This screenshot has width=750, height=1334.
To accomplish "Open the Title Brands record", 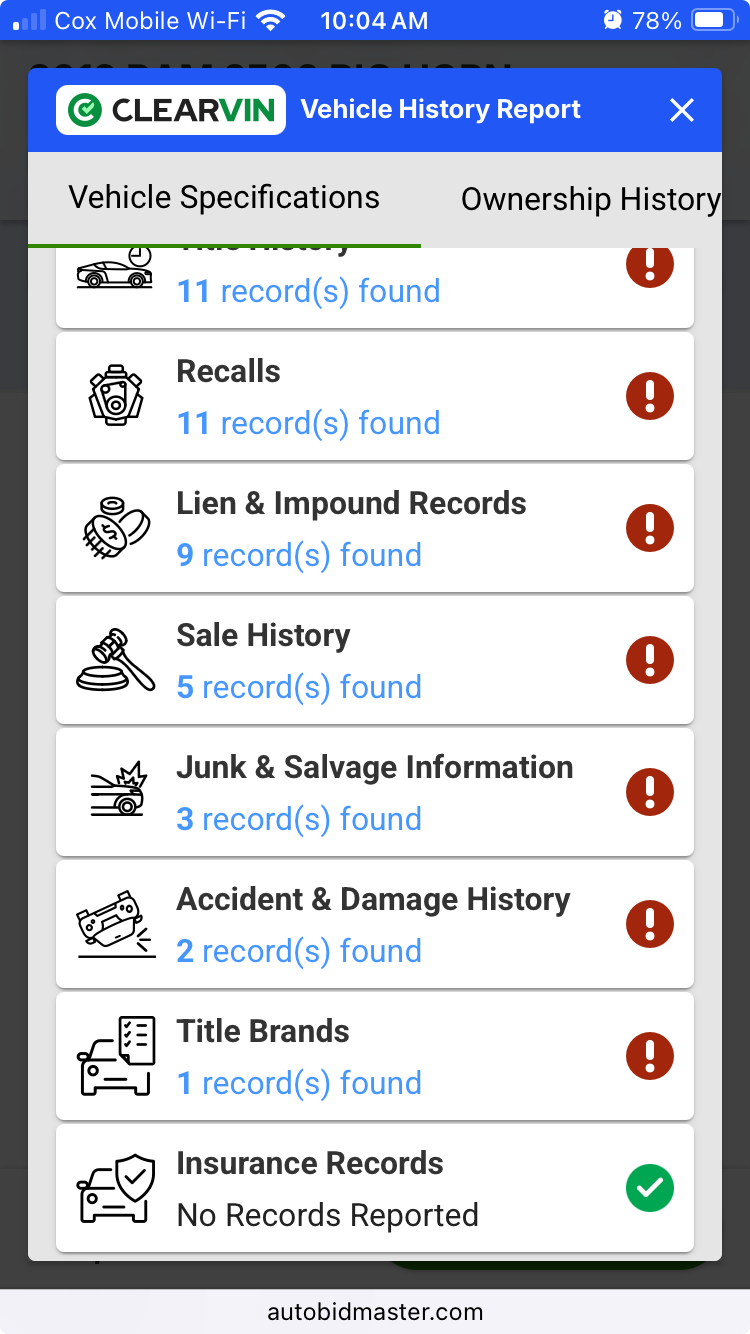I will coord(375,1056).
